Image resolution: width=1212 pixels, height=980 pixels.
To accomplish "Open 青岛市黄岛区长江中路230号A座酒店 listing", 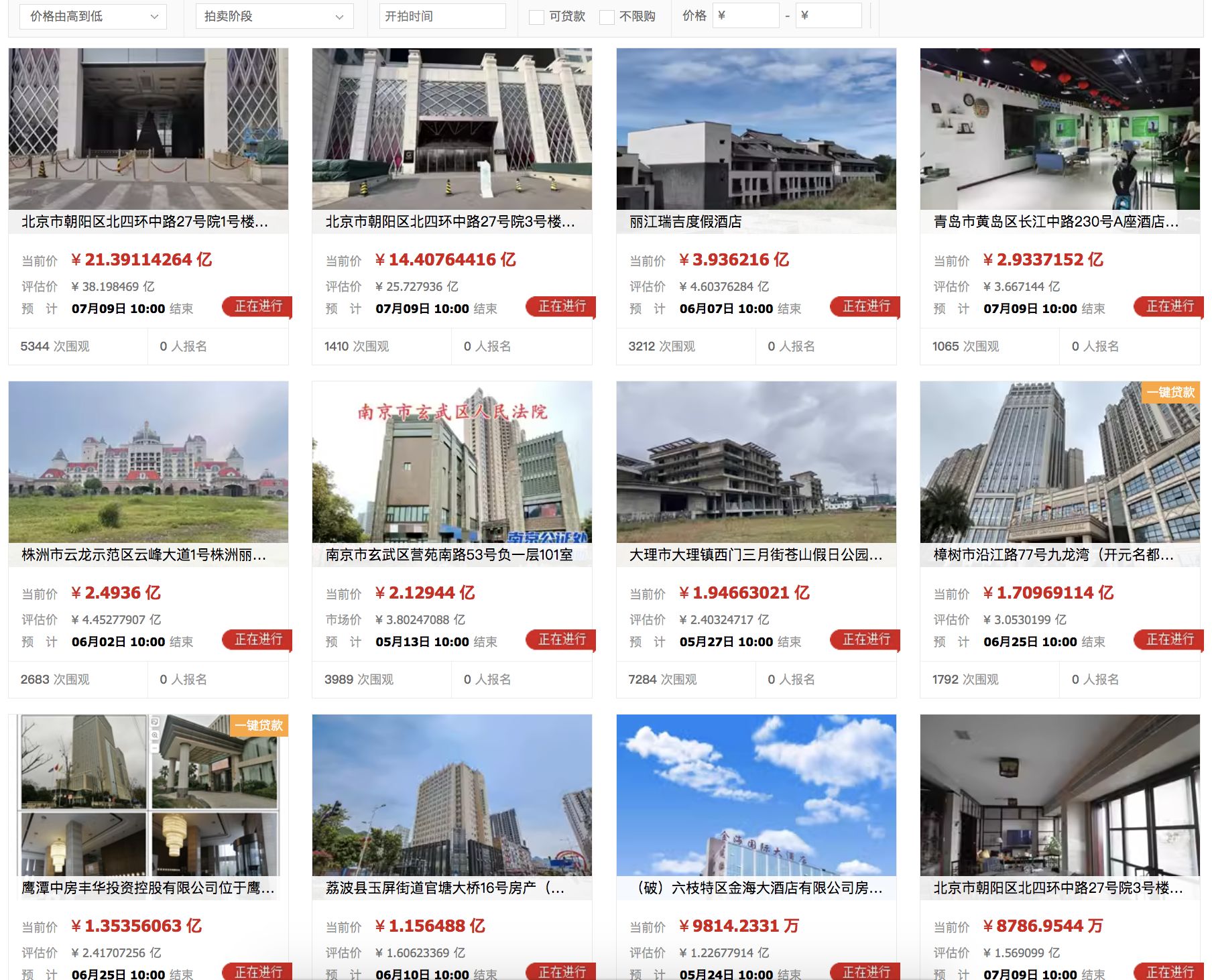I will coord(1056,222).
